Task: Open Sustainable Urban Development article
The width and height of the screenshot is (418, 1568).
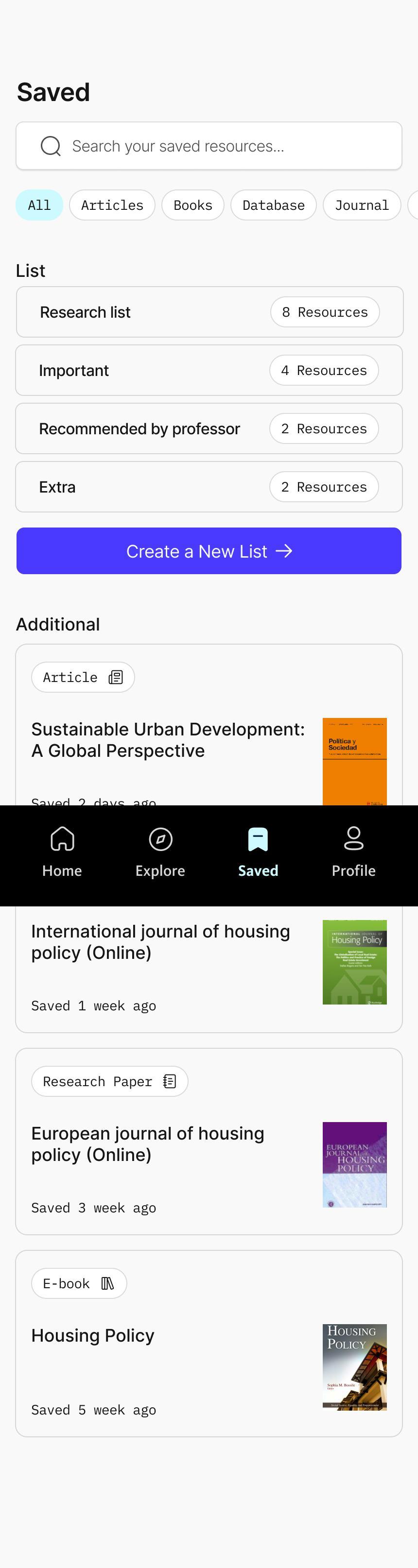Action: click(168, 740)
